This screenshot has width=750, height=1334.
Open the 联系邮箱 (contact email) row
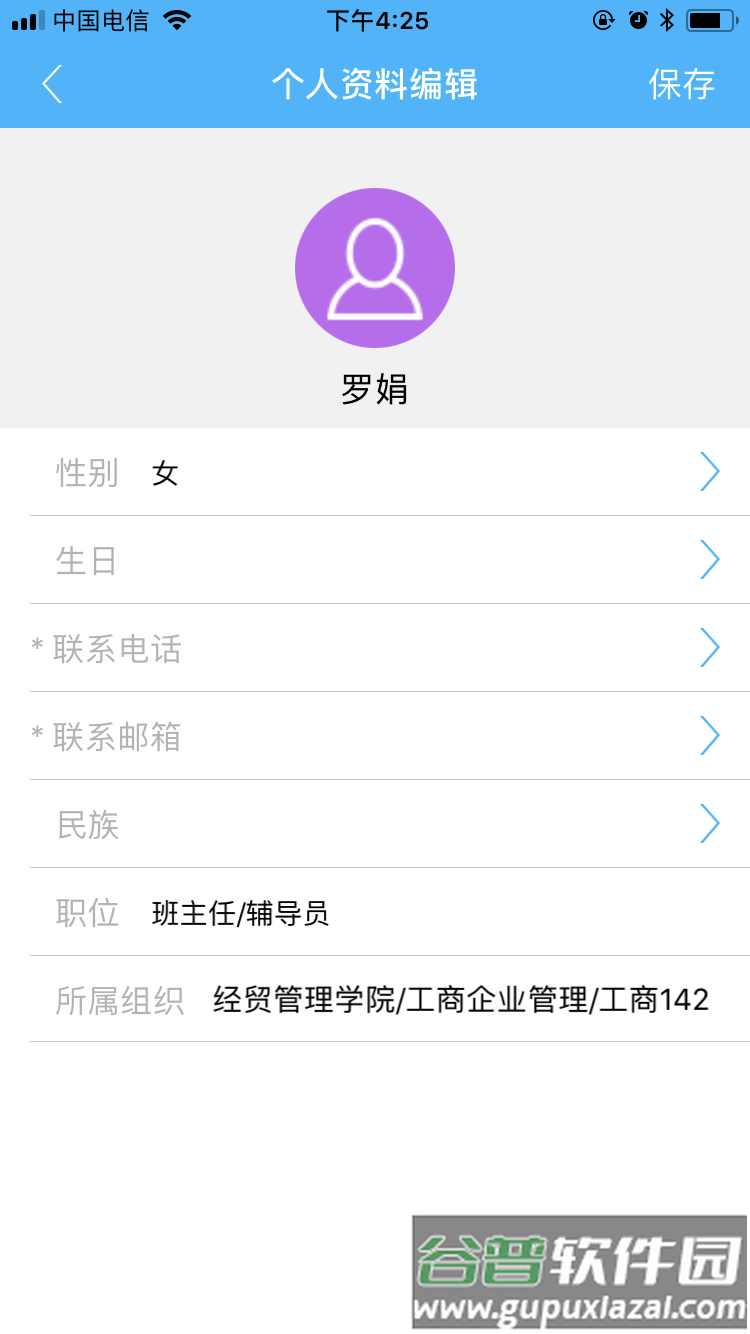coord(375,736)
